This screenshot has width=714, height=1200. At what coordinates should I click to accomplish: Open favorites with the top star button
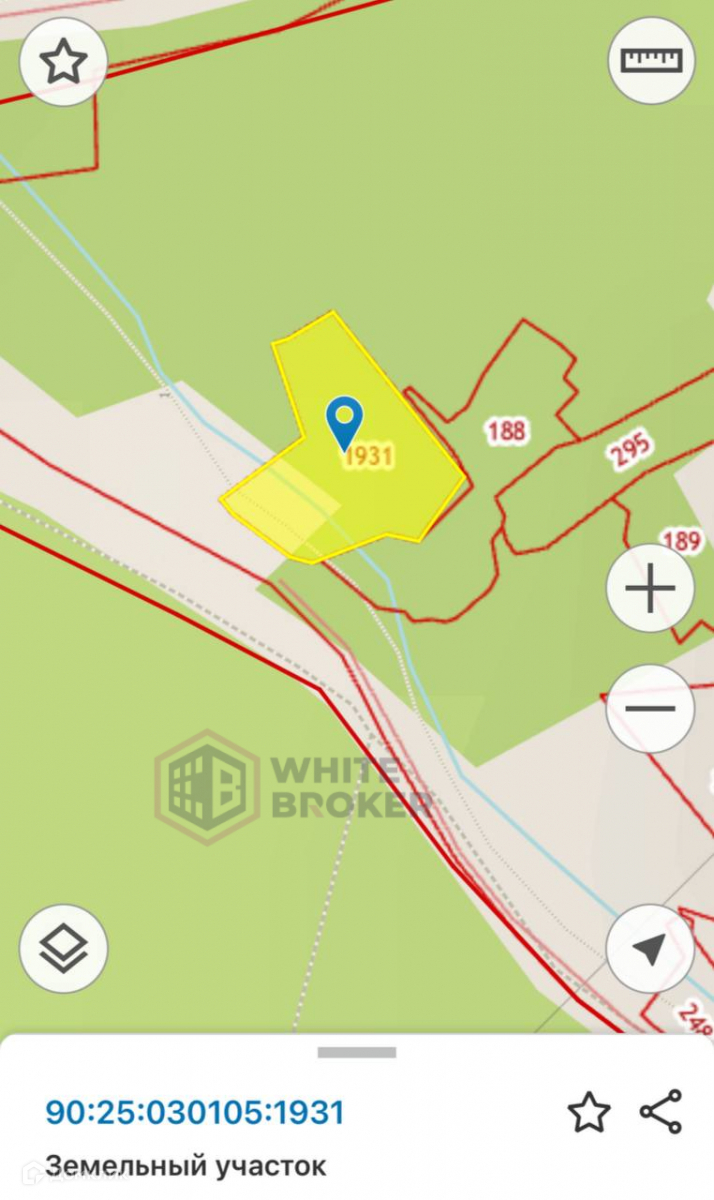point(64,62)
